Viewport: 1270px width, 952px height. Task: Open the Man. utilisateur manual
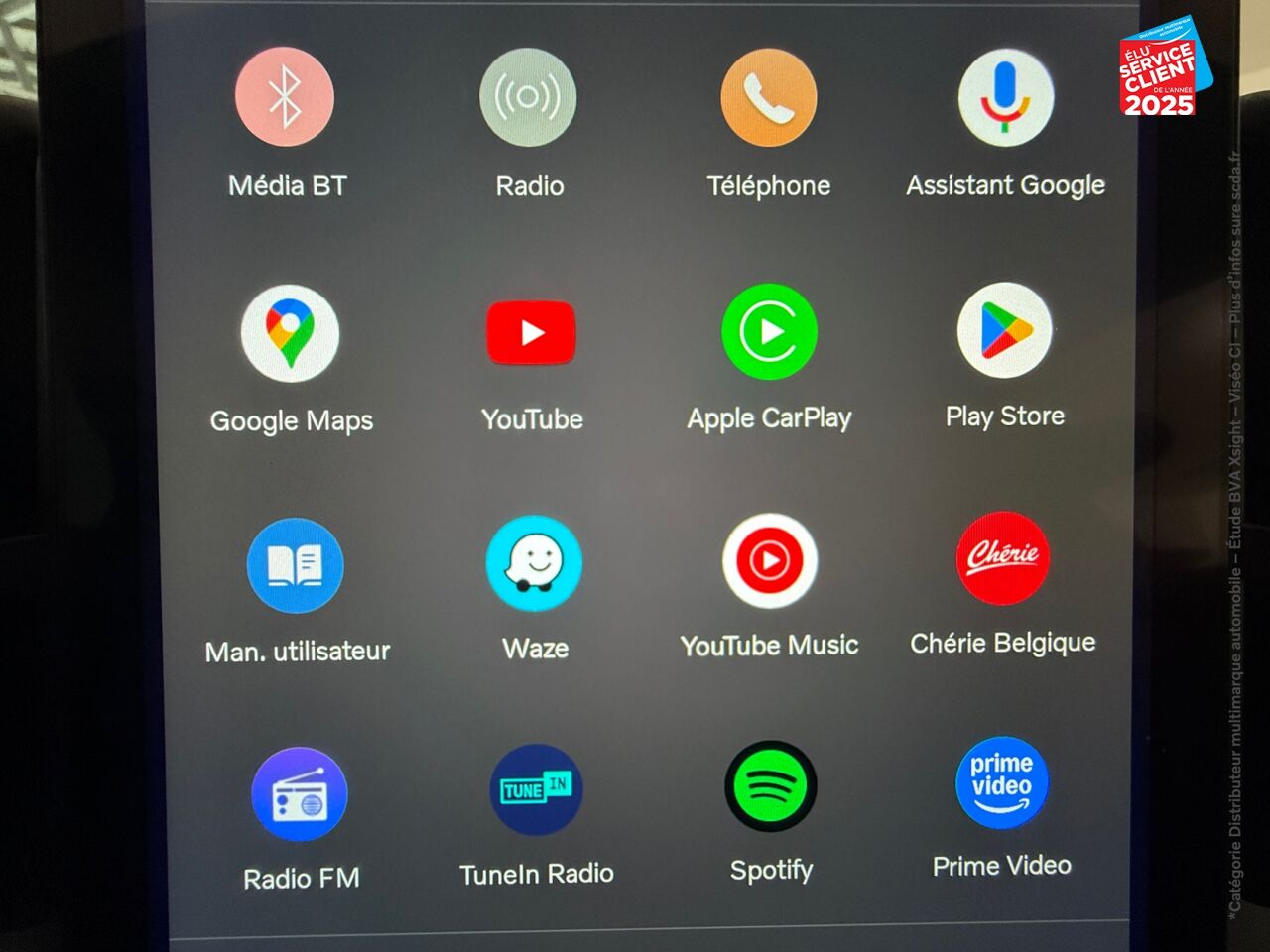point(295,565)
